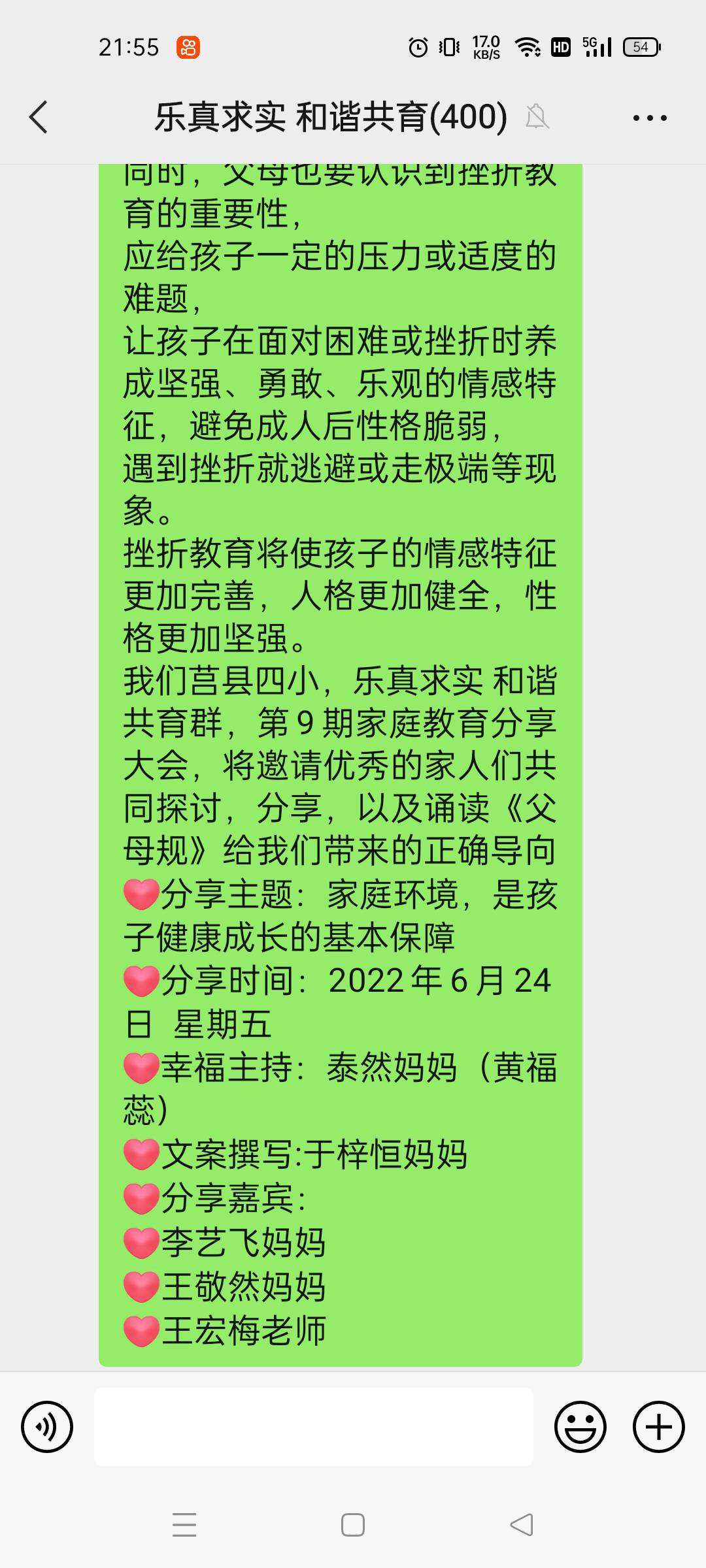The width and height of the screenshot is (706, 1568).
Task: Tap the plus icon to open attachments
Action: pos(658,1427)
